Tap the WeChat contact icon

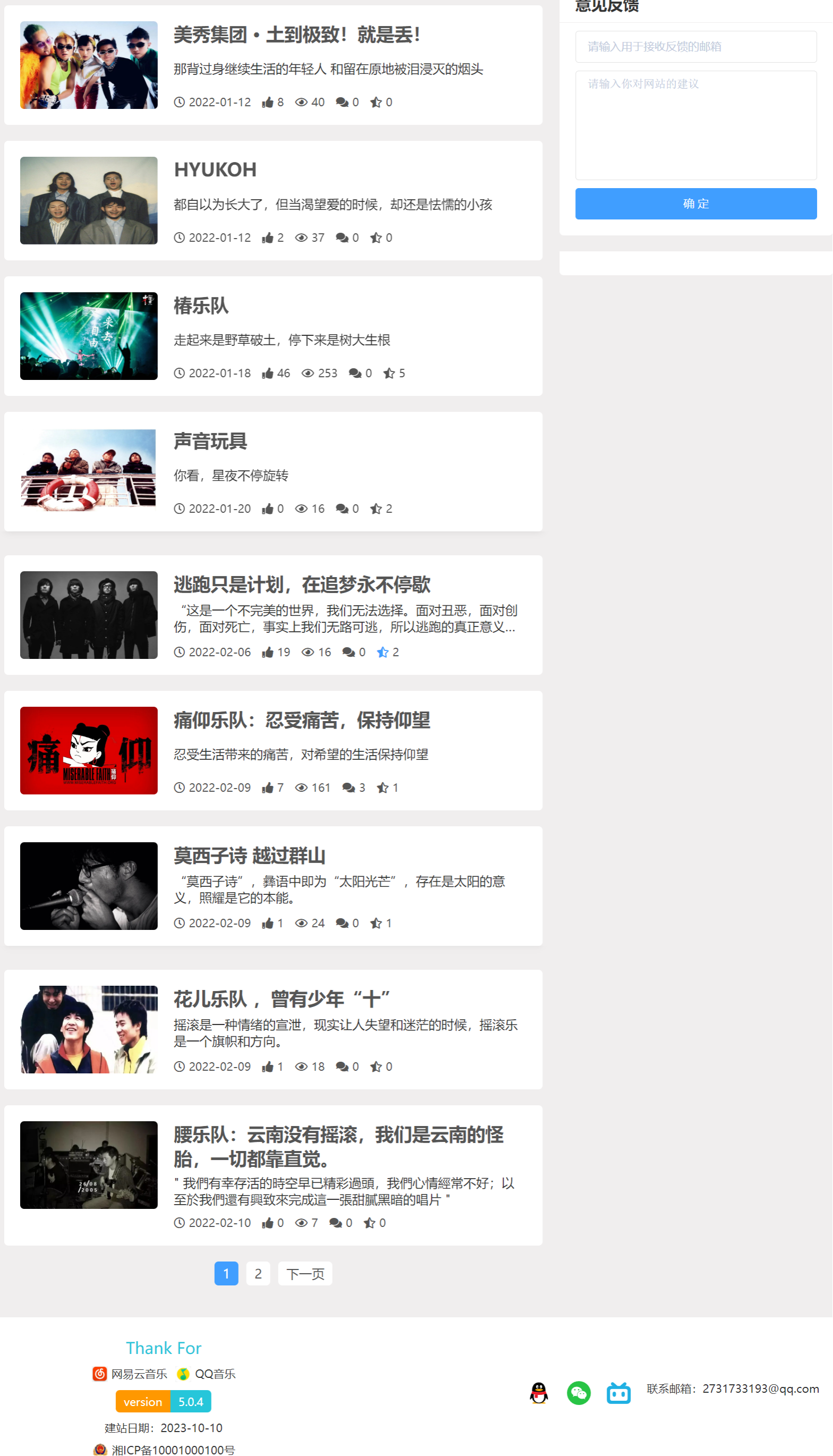pyautogui.click(x=579, y=1393)
